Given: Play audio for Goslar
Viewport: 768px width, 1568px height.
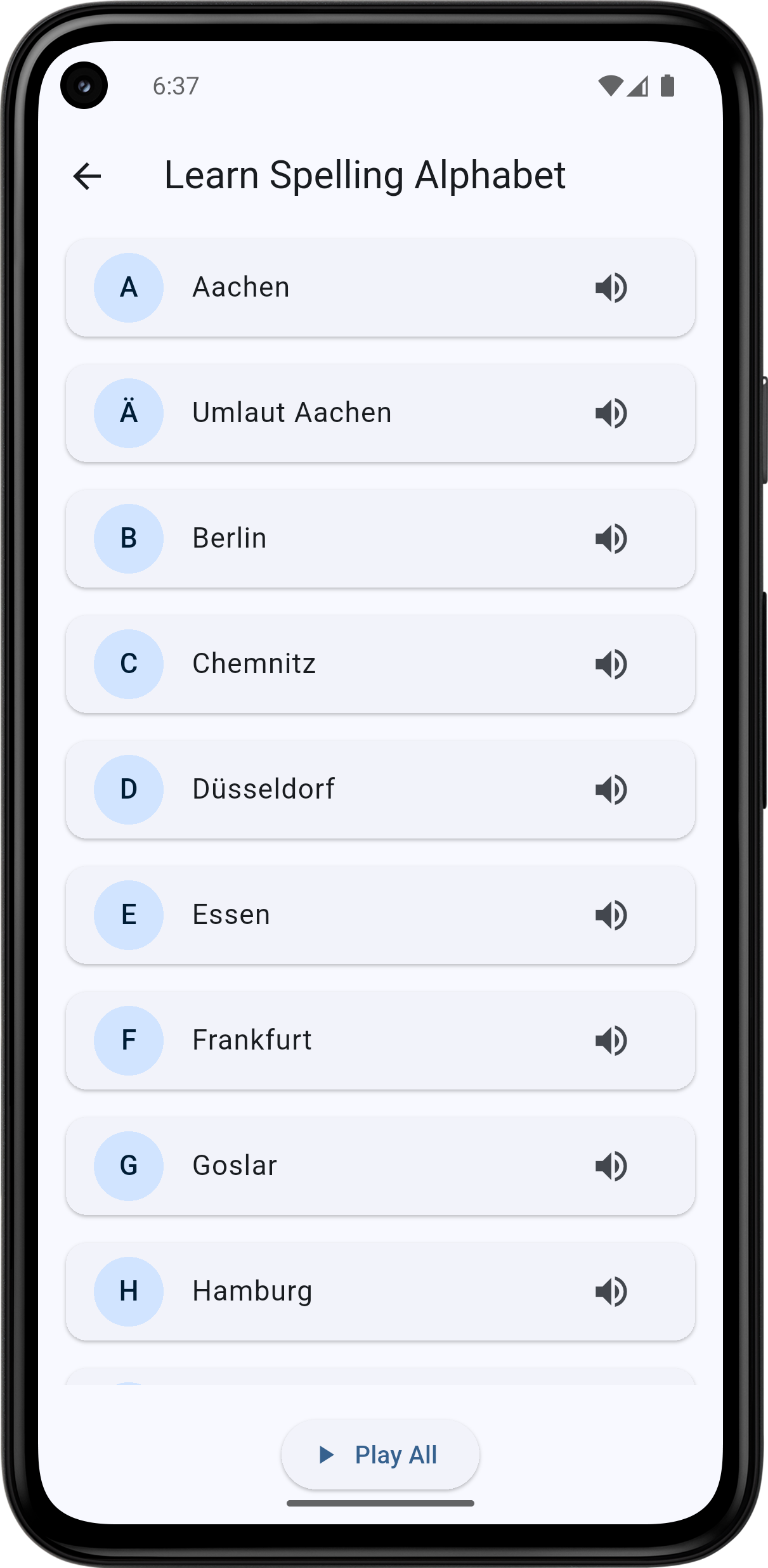Looking at the screenshot, I should [x=612, y=1166].
